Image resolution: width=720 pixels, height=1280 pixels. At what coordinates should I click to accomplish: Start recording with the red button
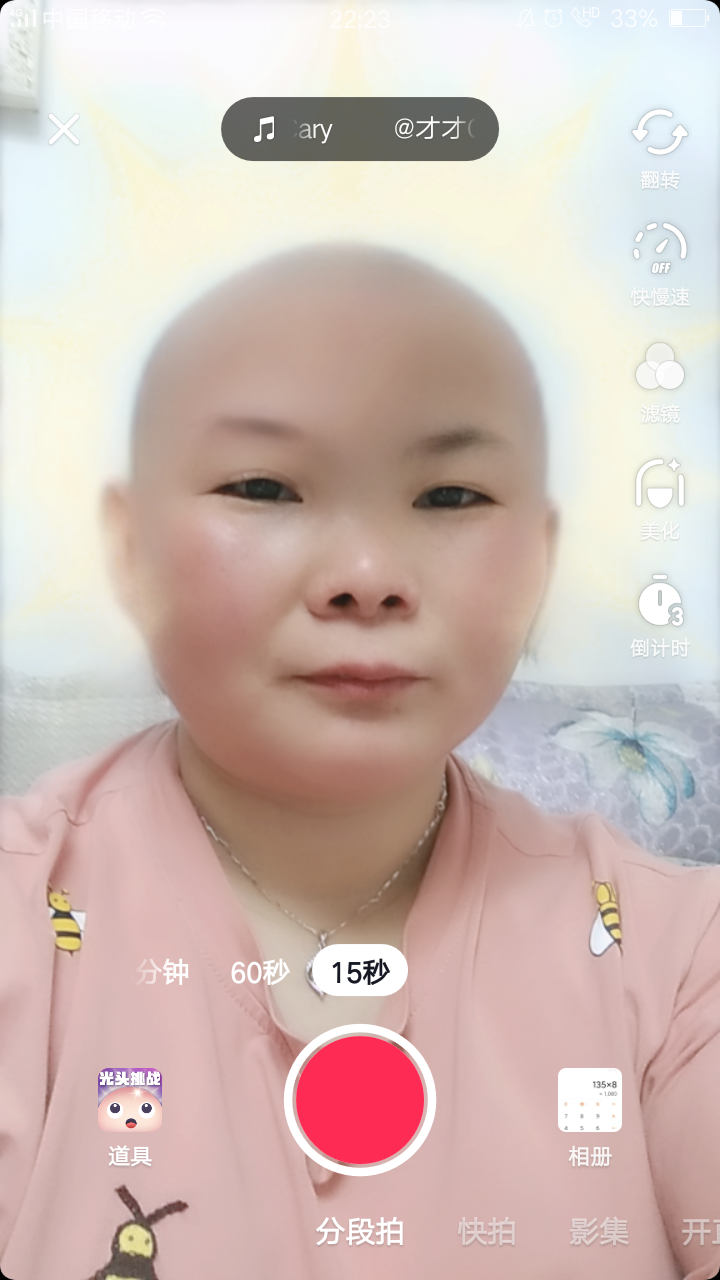point(360,1099)
